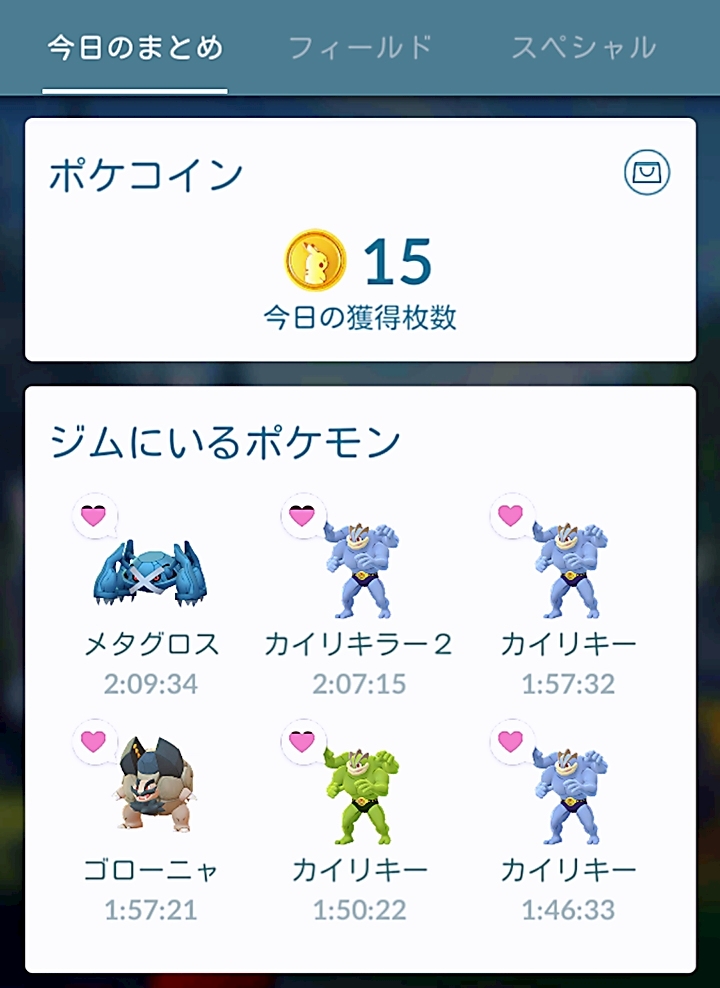
Task: Open the shop bag icon in ポケコイン card
Action: coord(647,174)
